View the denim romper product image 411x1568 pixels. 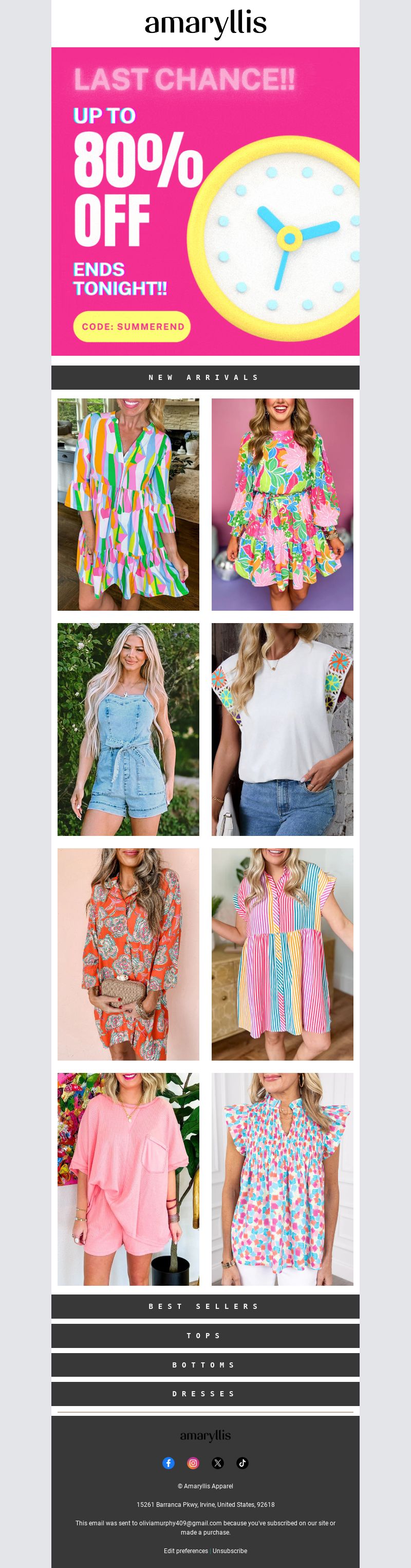point(128,728)
